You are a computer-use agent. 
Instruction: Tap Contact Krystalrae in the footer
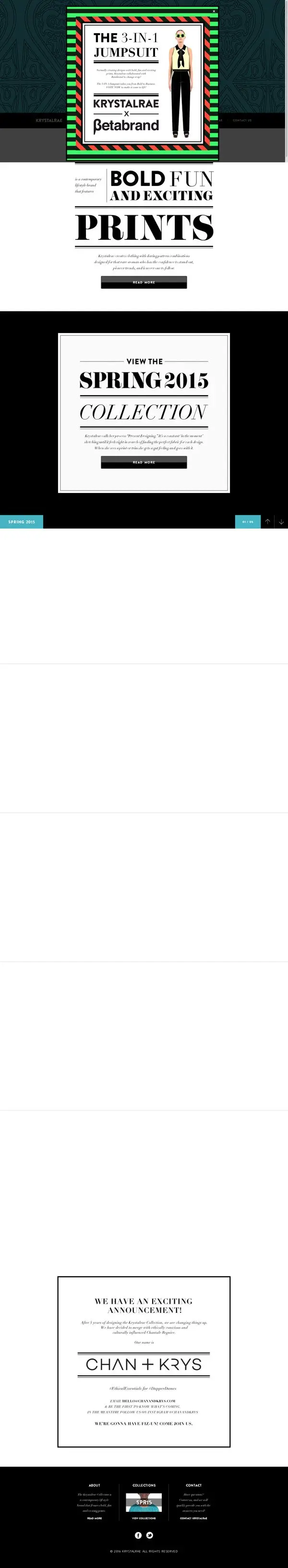point(193,1518)
